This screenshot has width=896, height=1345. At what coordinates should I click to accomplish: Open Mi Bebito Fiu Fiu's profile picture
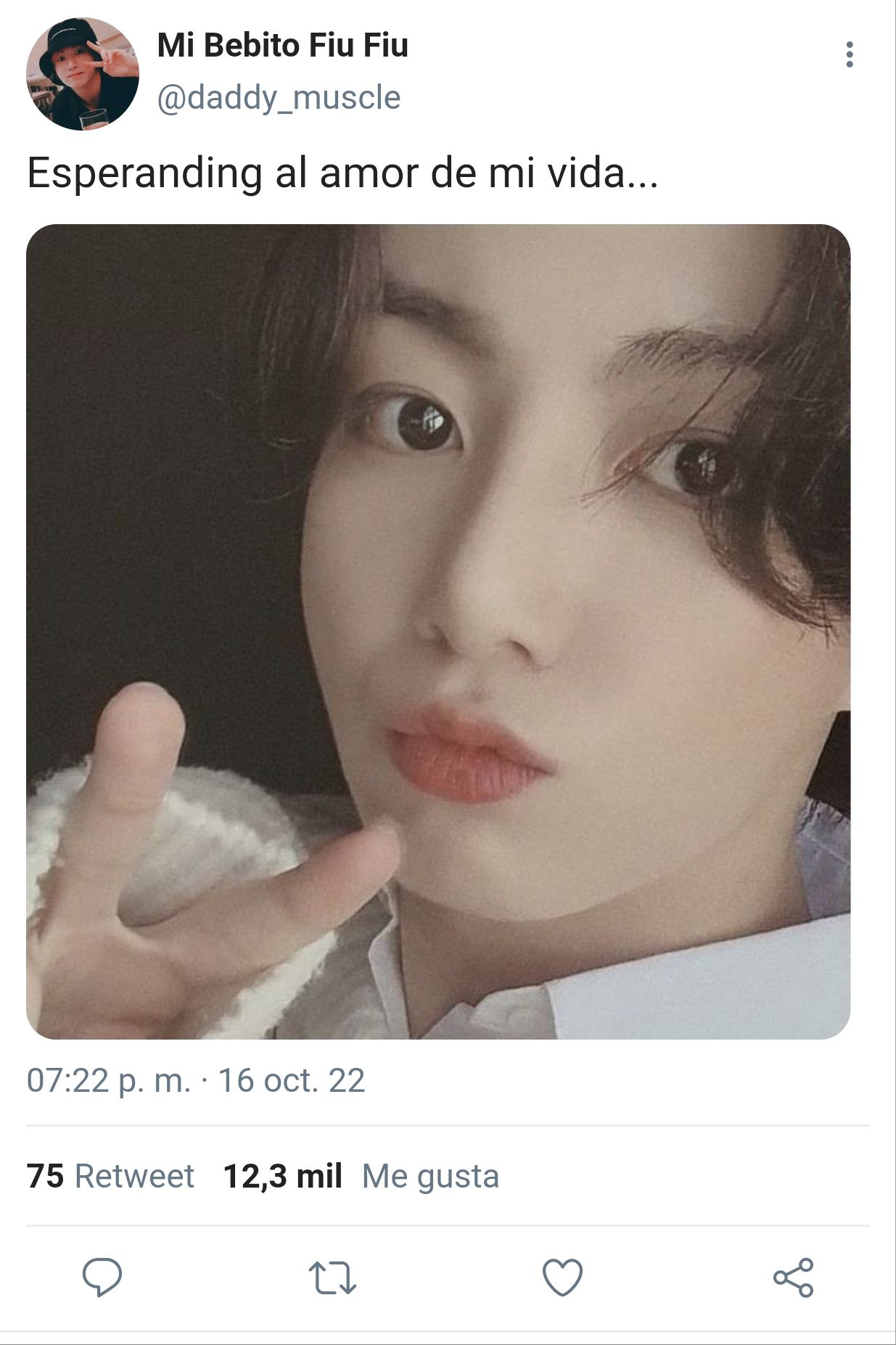point(82,75)
